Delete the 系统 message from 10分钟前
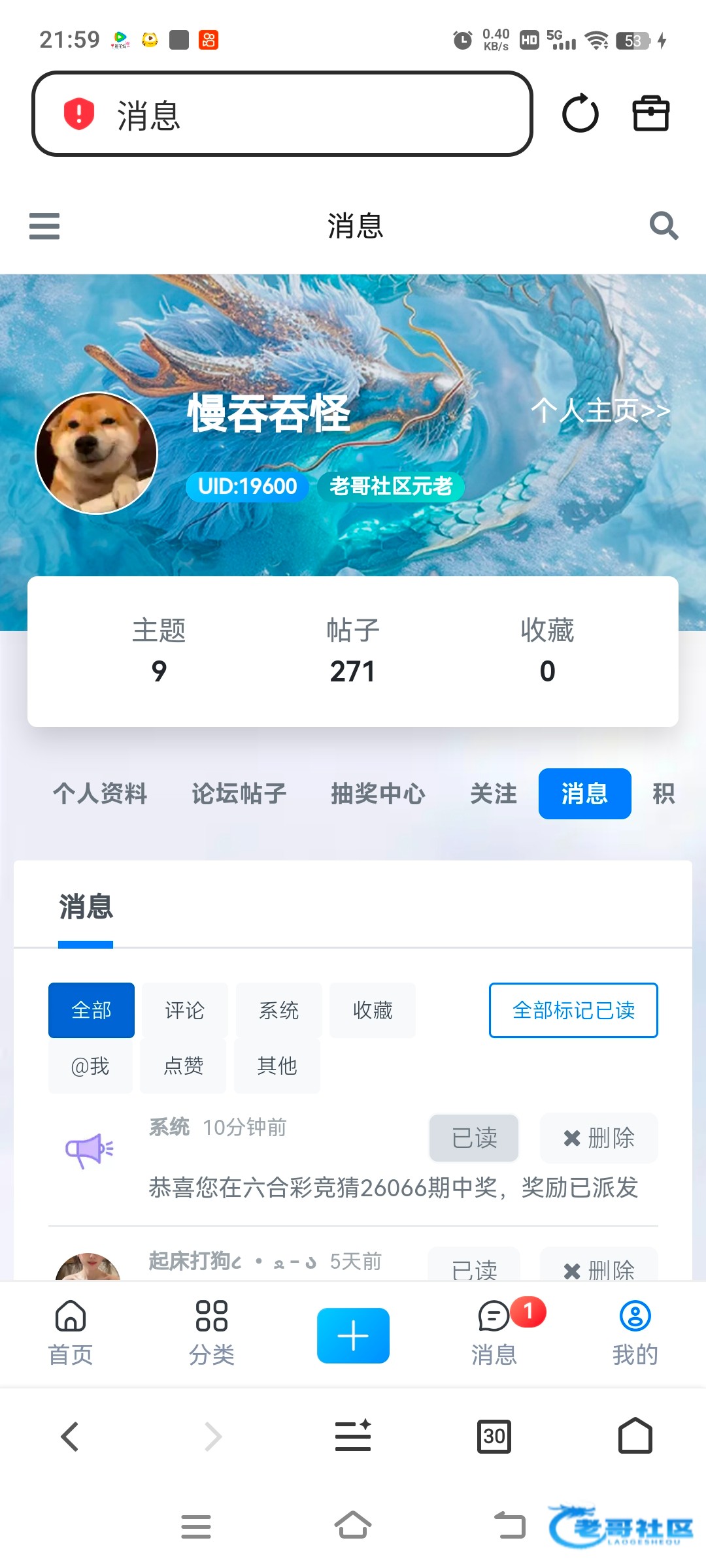This screenshot has width=706, height=1568. tap(599, 1138)
